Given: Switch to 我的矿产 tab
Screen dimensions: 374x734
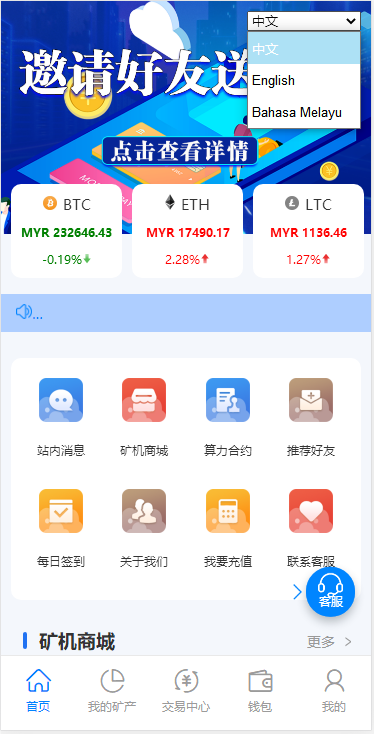Looking at the screenshot, I should [x=112, y=691].
